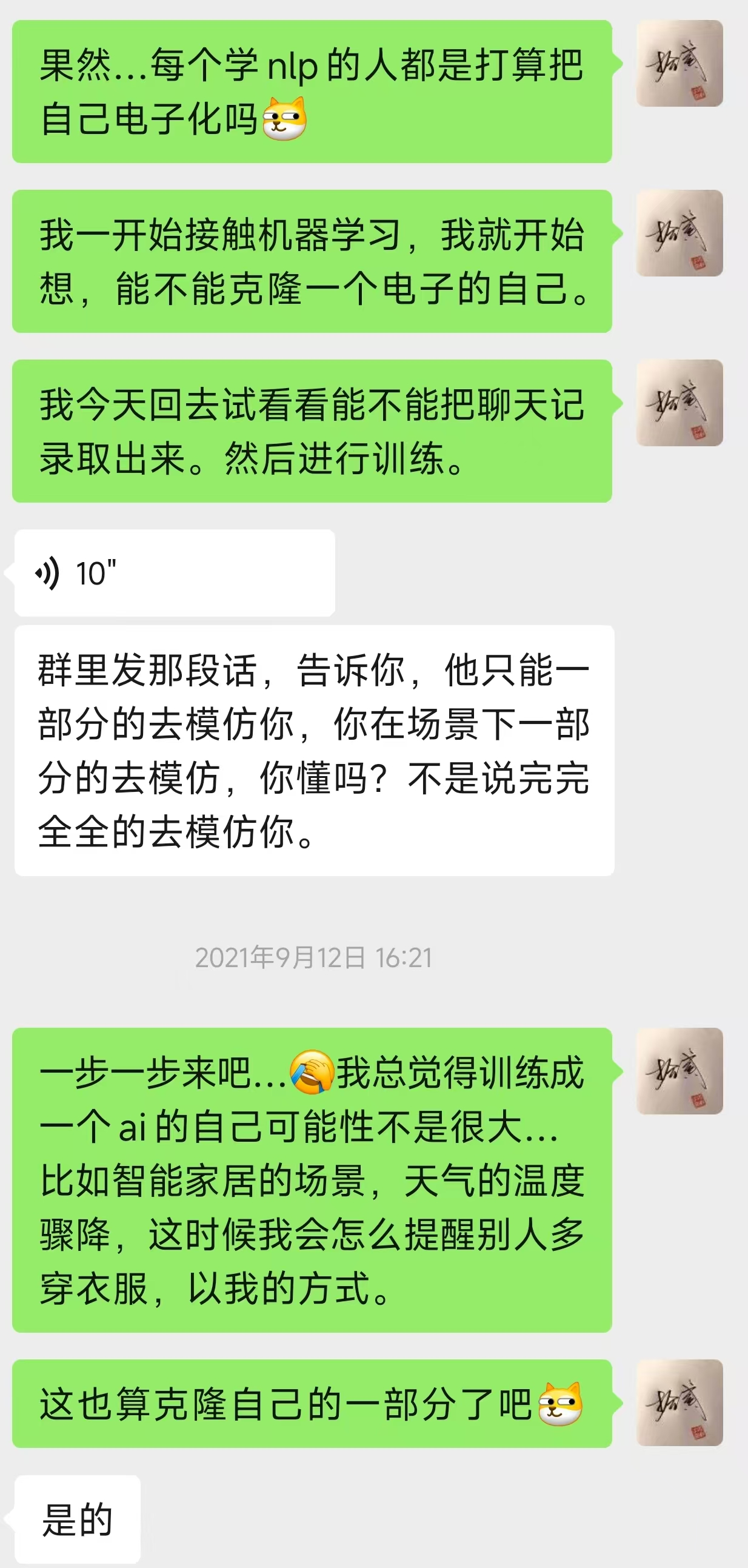
Task: Tap avatar beside the 我今天回去试 message
Action: click(x=680, y=403)
